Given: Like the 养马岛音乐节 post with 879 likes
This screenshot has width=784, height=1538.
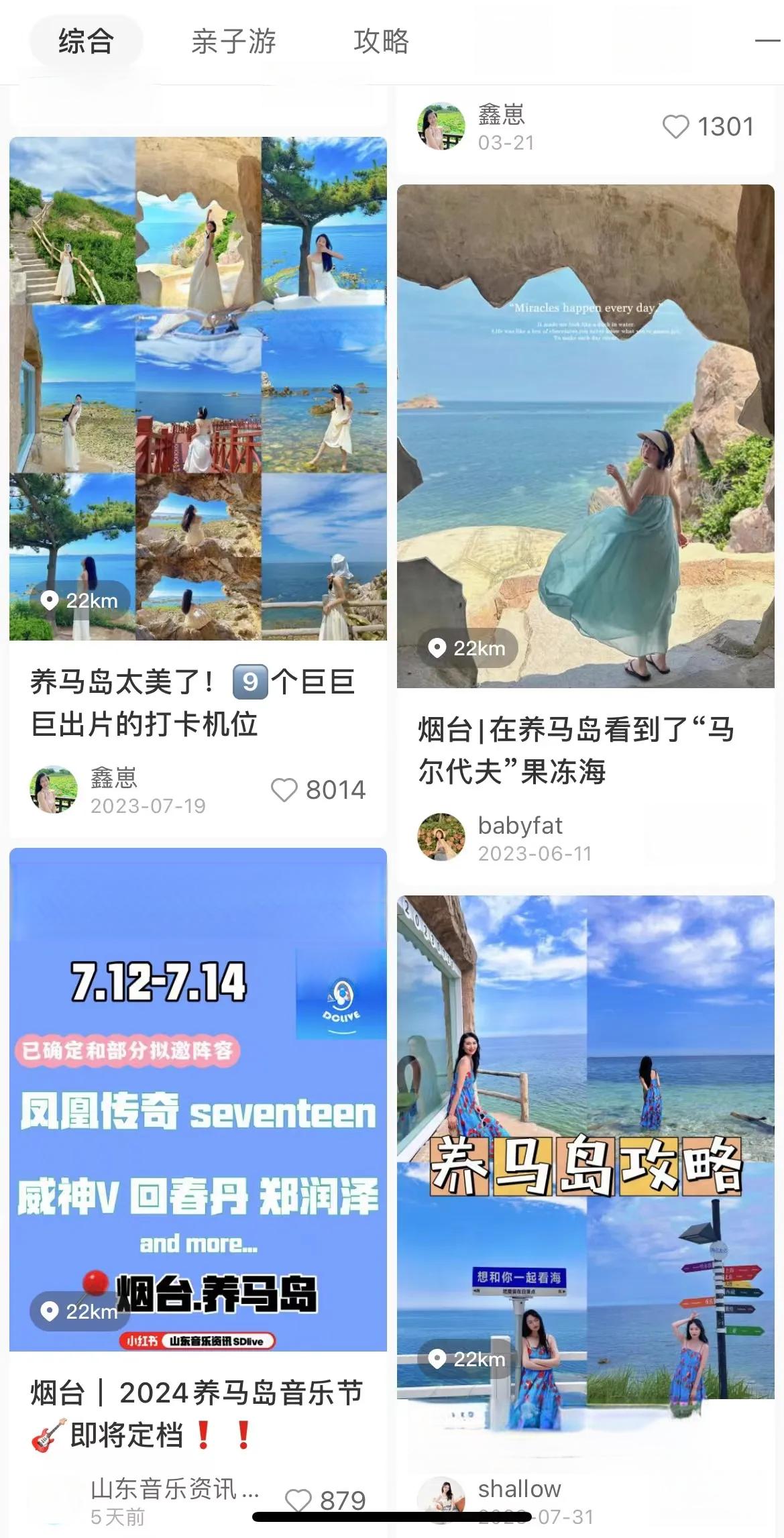Looking at the screenshot, I should (x=298, y=1501).
